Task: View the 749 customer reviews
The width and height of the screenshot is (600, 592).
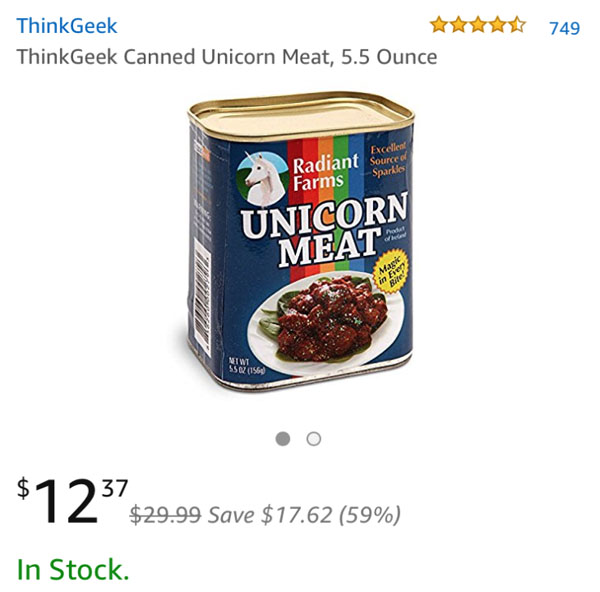Action: (x=564, y=27)
